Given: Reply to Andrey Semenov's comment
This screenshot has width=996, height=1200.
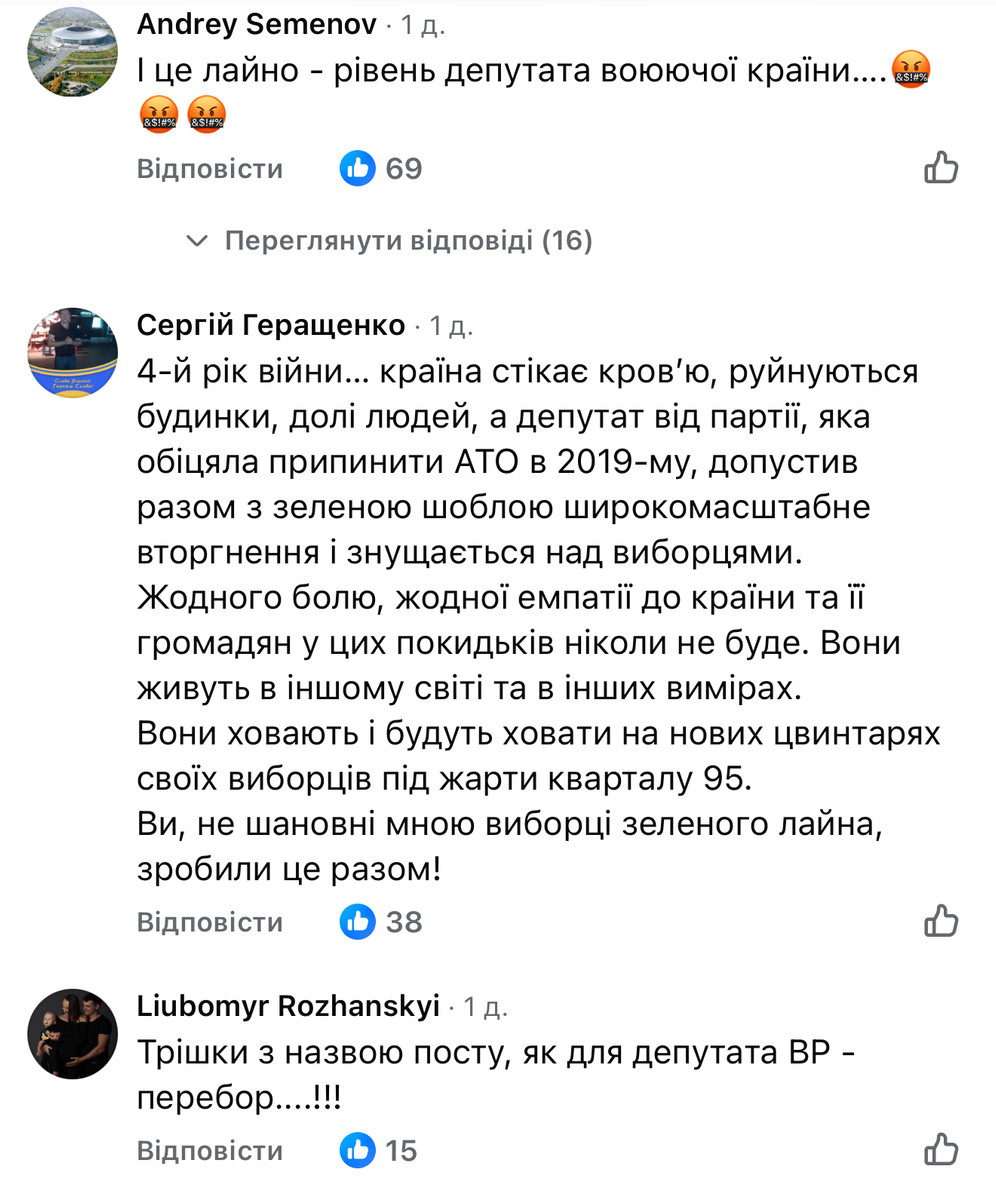Looking at the screenshot, I should 210,169.
